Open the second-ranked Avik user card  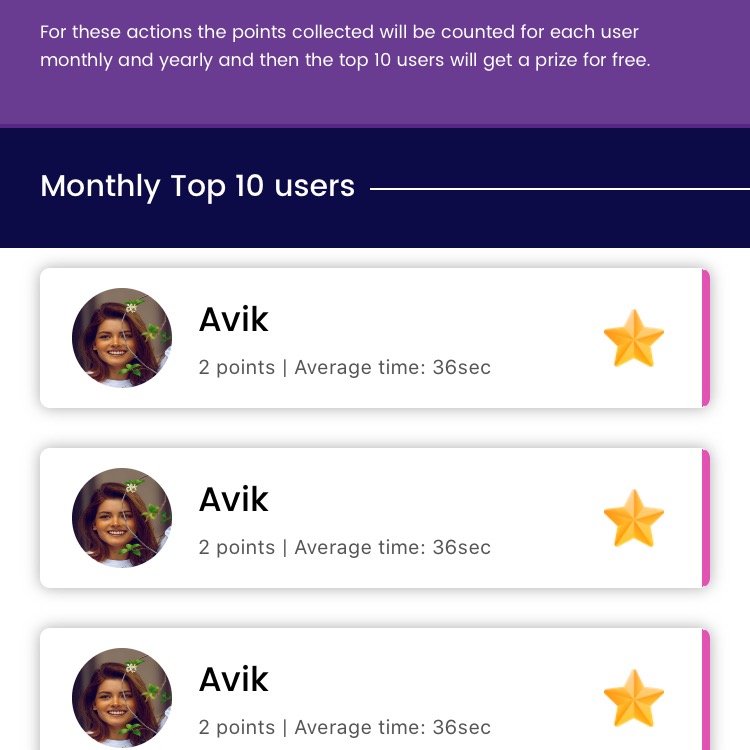click(372, 518)
